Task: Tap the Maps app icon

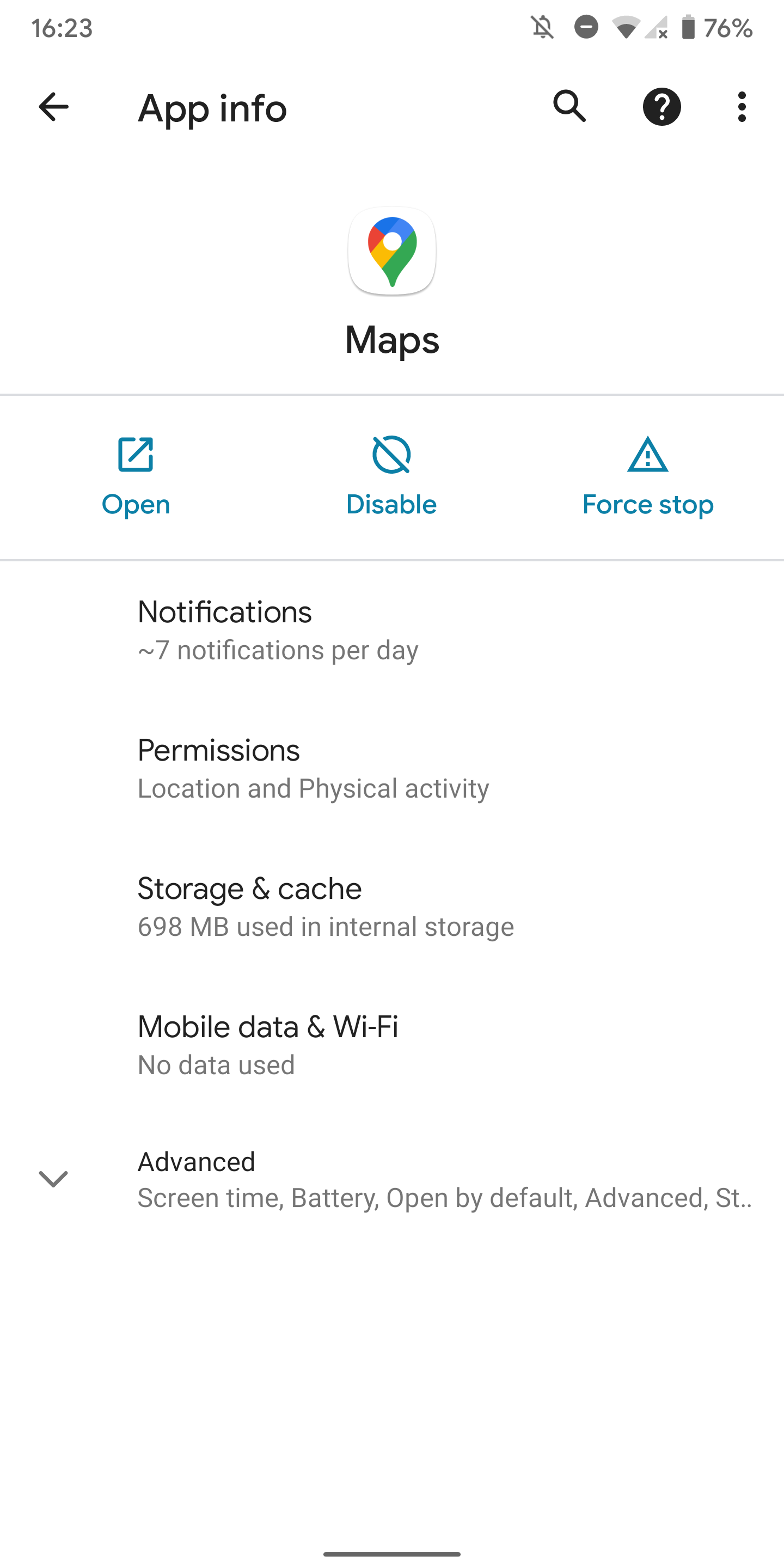Action: coord(392,252)
